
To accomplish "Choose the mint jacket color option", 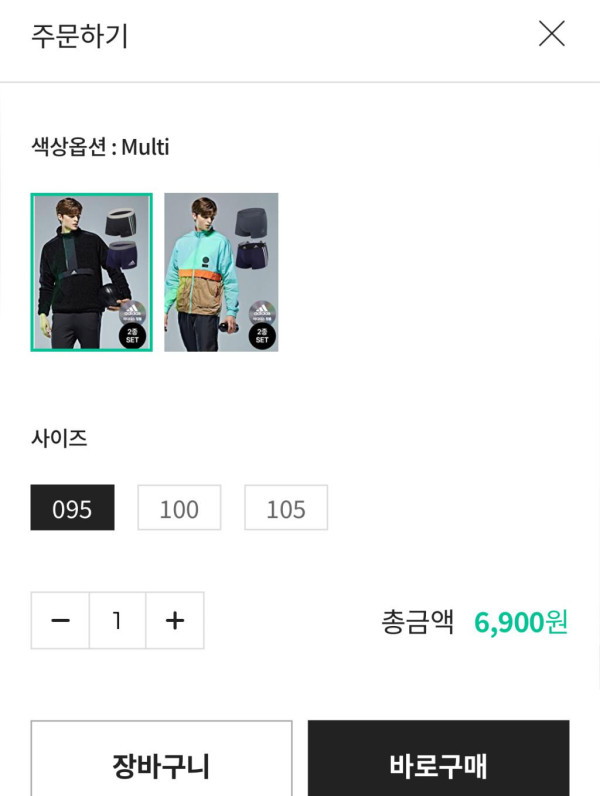I will pyautogui.click(x=221, y=272).
